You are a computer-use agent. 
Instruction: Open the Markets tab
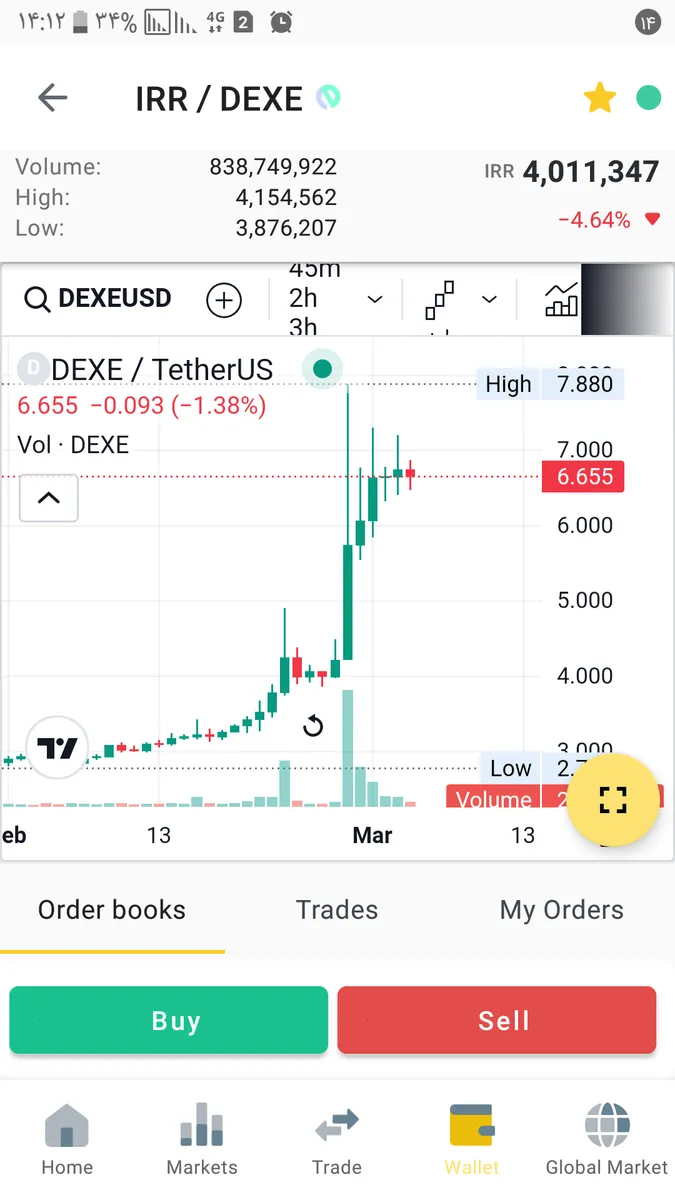202,1140
